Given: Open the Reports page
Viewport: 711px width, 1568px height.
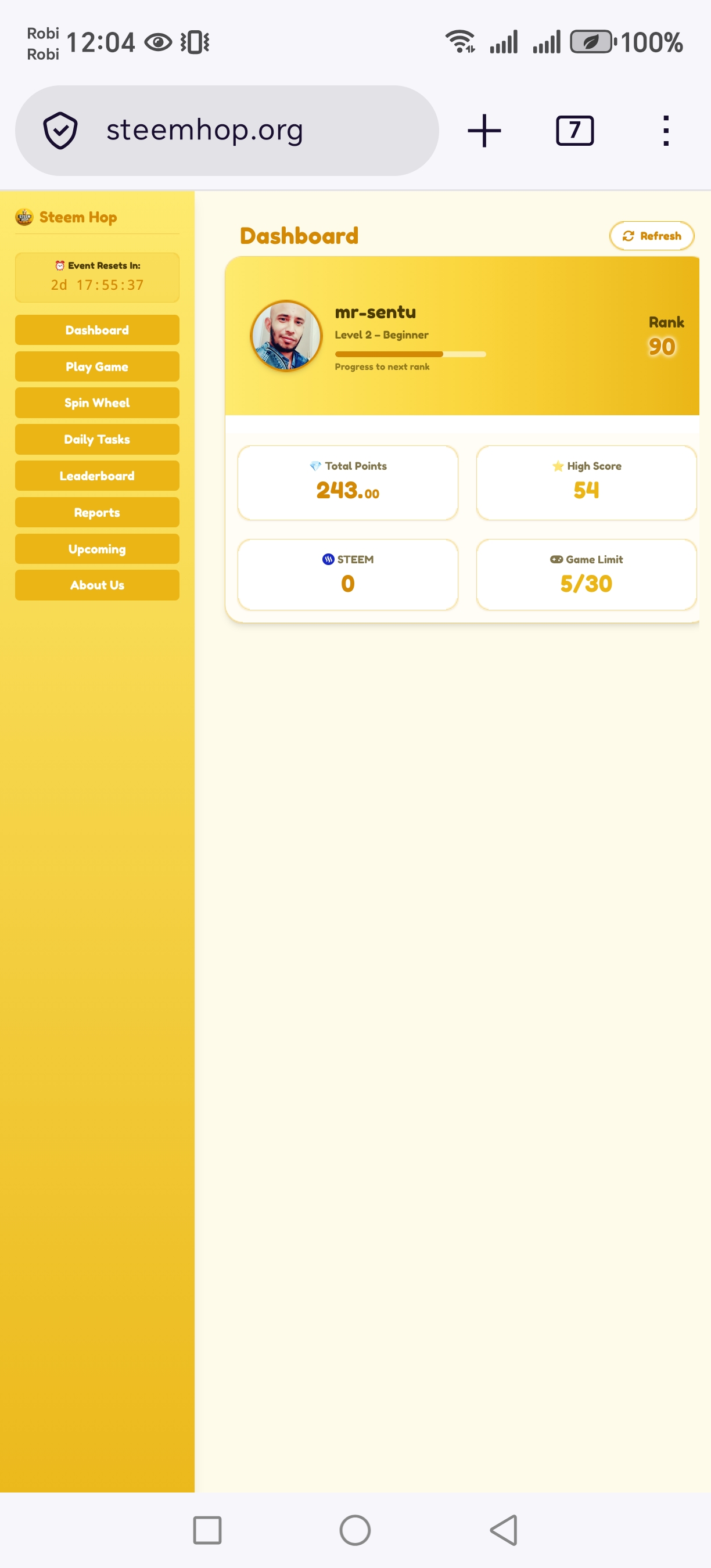Looking at the screenshot, I should coord(98,513).
